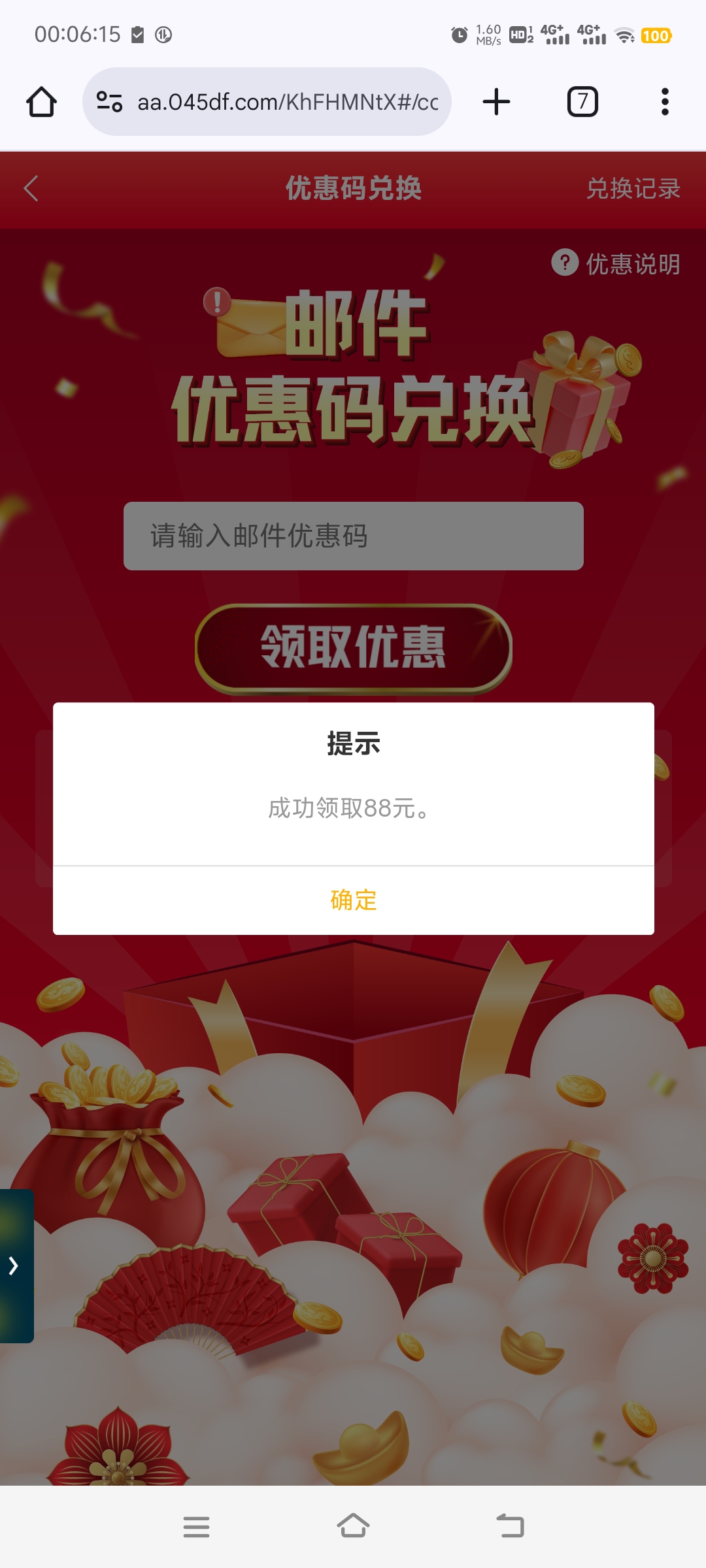
Task: Tap the system back button
Action: pyautogui.click(x=510, y=1526)
